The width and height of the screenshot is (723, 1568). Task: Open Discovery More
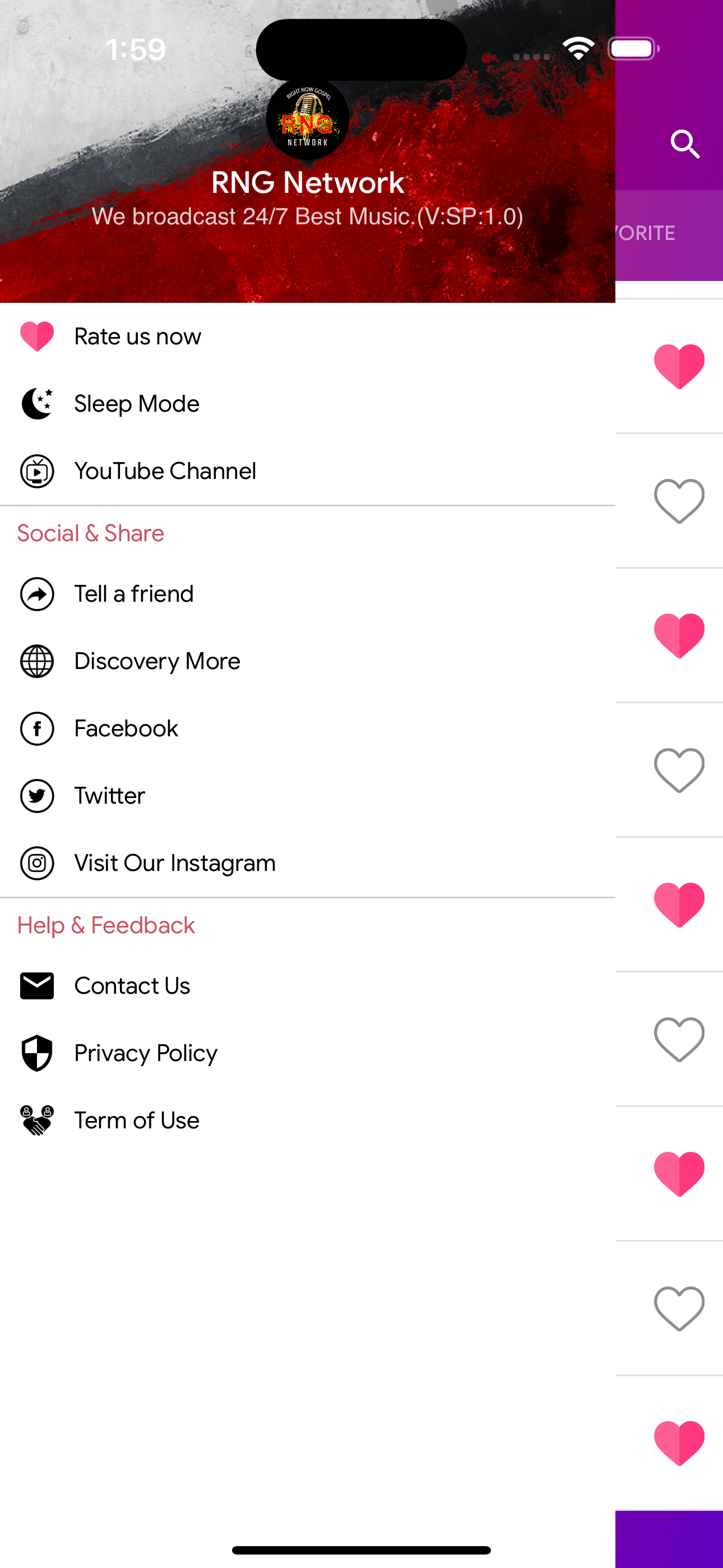point(157,661)
